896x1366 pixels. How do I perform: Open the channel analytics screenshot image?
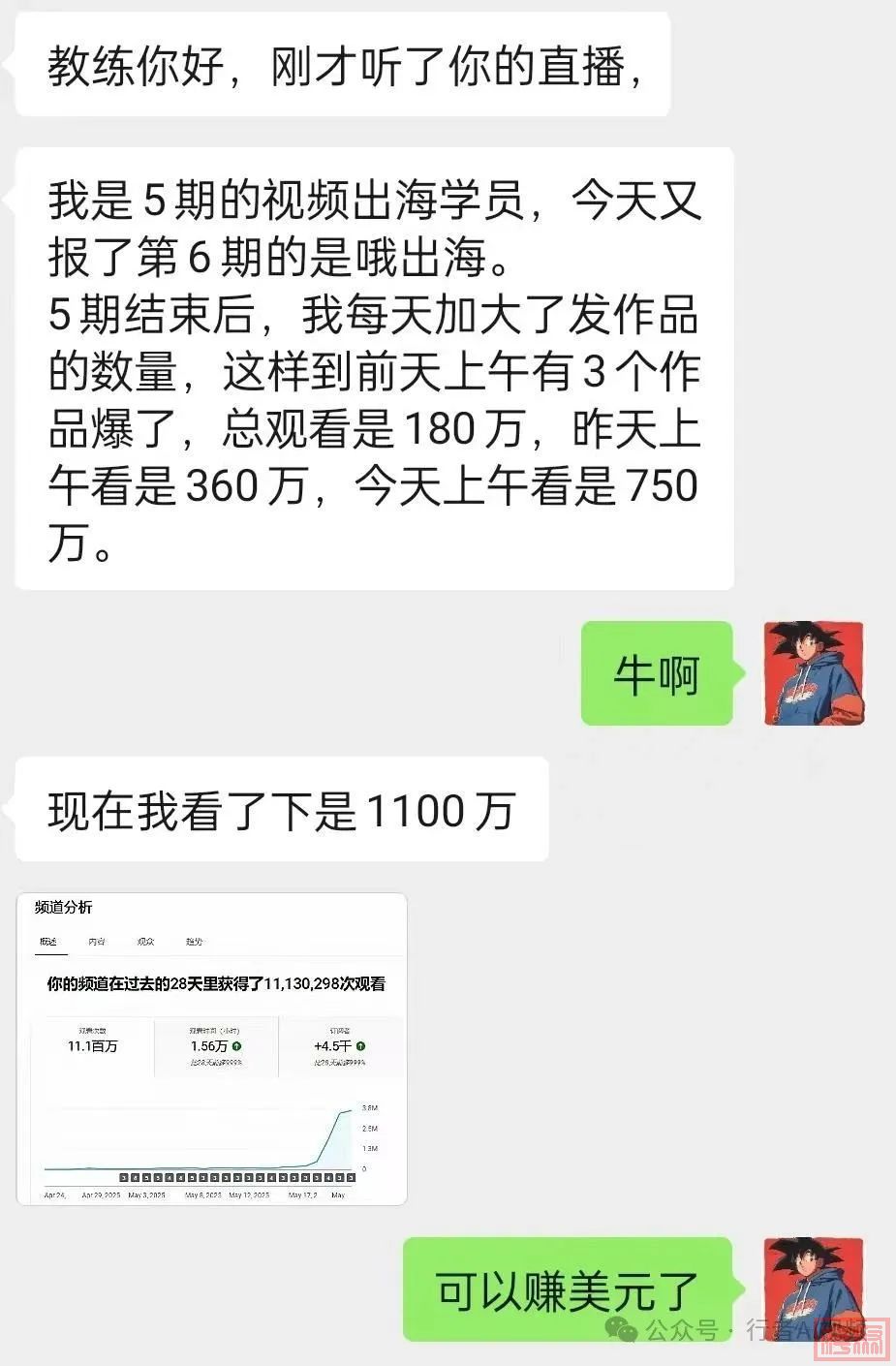[x=212, y=1048]
